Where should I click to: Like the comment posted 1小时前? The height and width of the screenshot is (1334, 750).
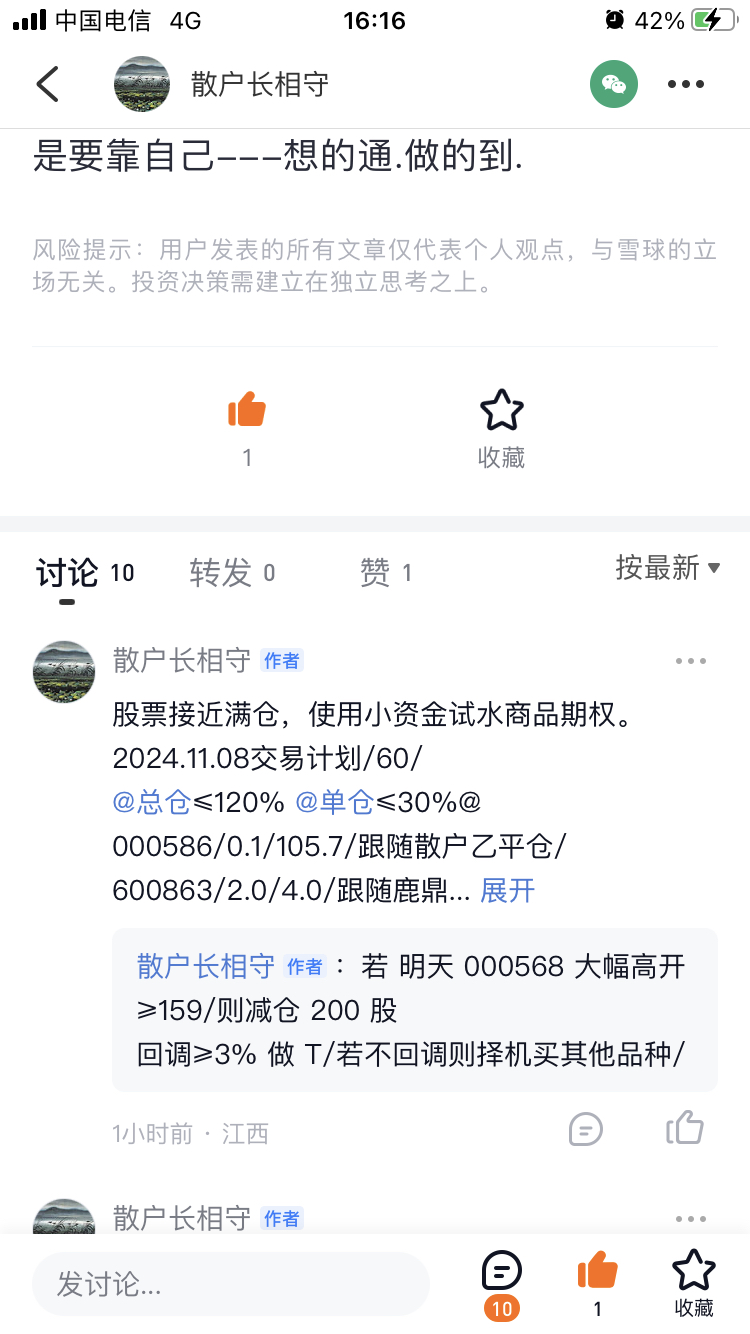tap(686, 1128)
